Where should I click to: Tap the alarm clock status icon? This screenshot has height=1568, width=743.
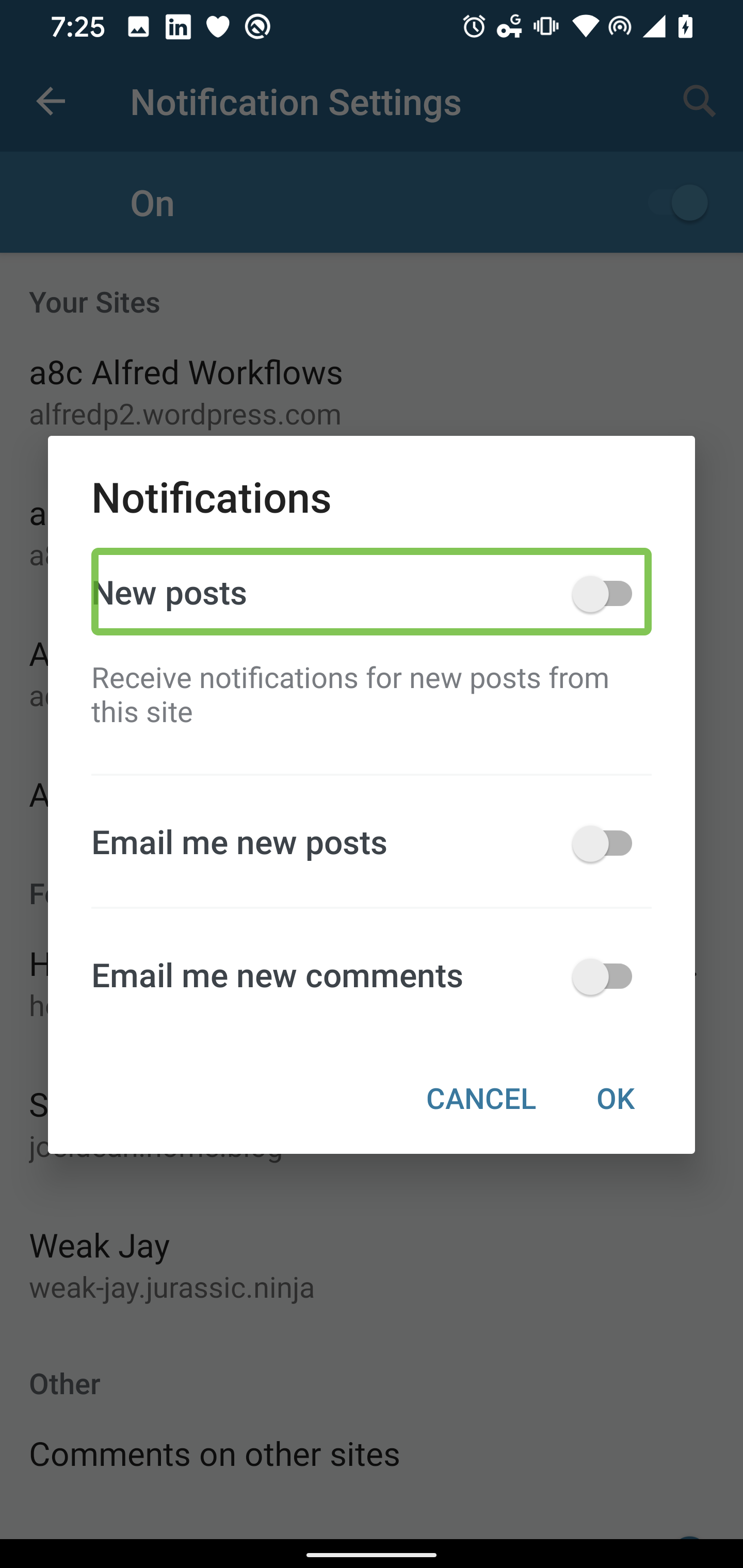[474, 26]
